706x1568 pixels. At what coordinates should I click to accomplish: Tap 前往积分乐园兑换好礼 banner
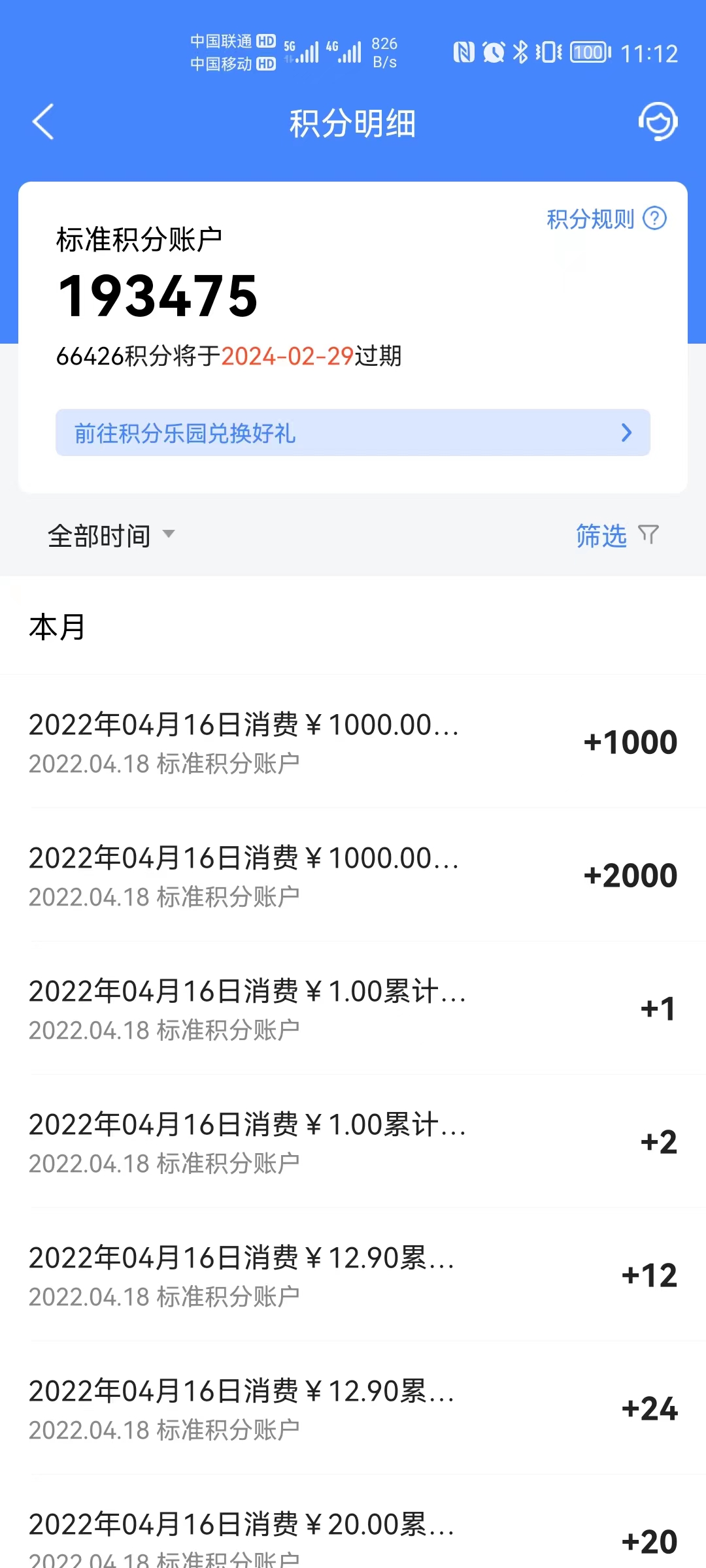(x=353, y=433)
